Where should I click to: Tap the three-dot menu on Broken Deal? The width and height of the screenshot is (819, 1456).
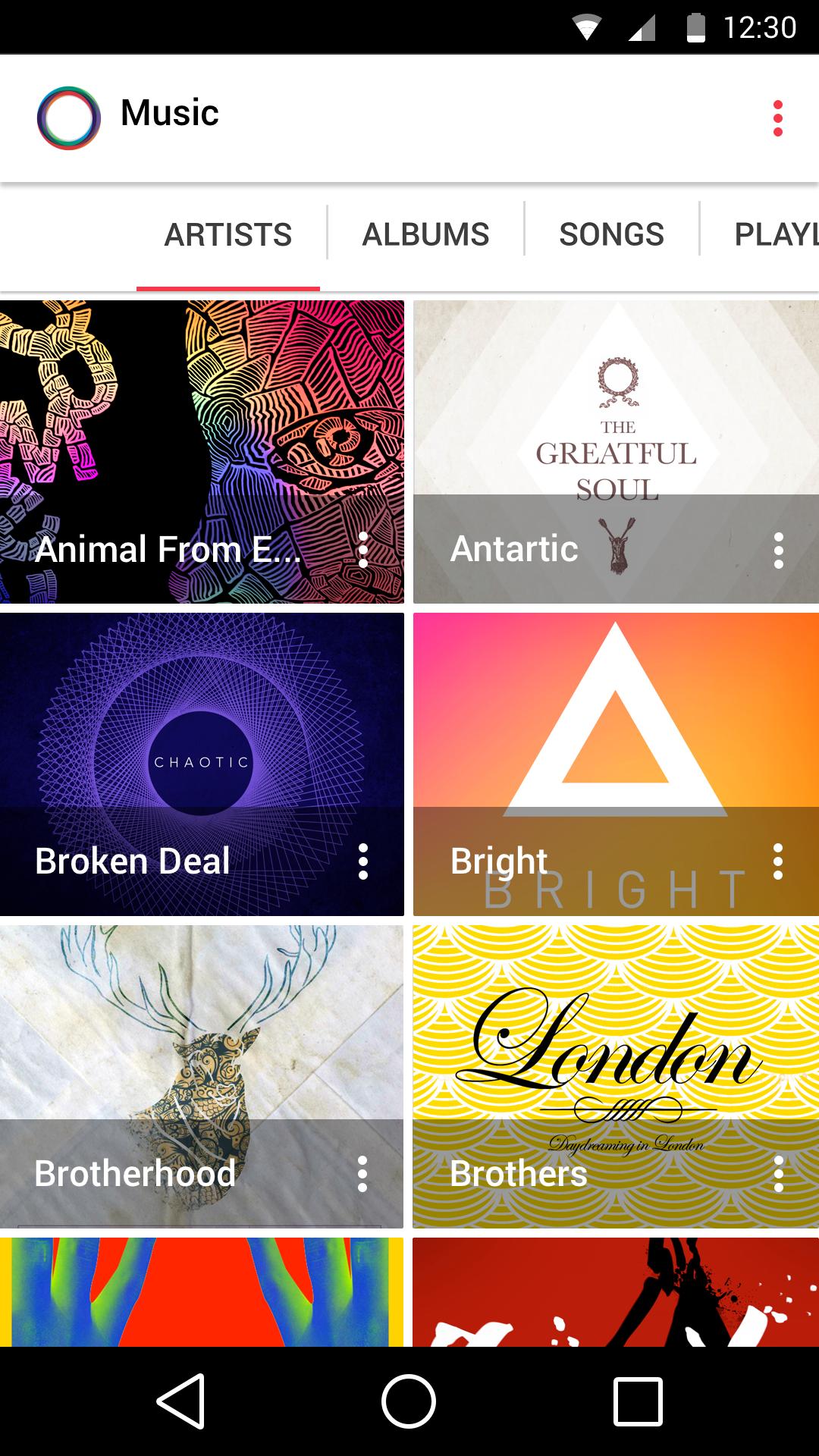point(363,861)
